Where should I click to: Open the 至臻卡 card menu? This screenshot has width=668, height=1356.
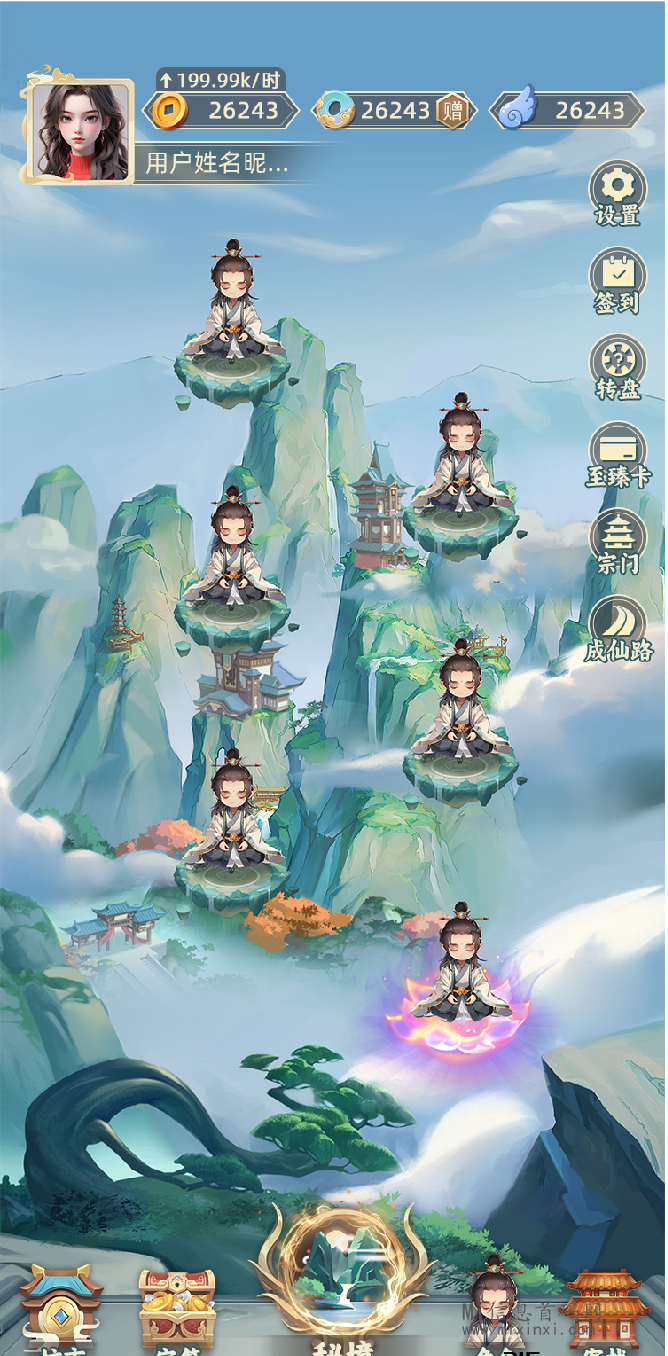click(x=617, y=453)
